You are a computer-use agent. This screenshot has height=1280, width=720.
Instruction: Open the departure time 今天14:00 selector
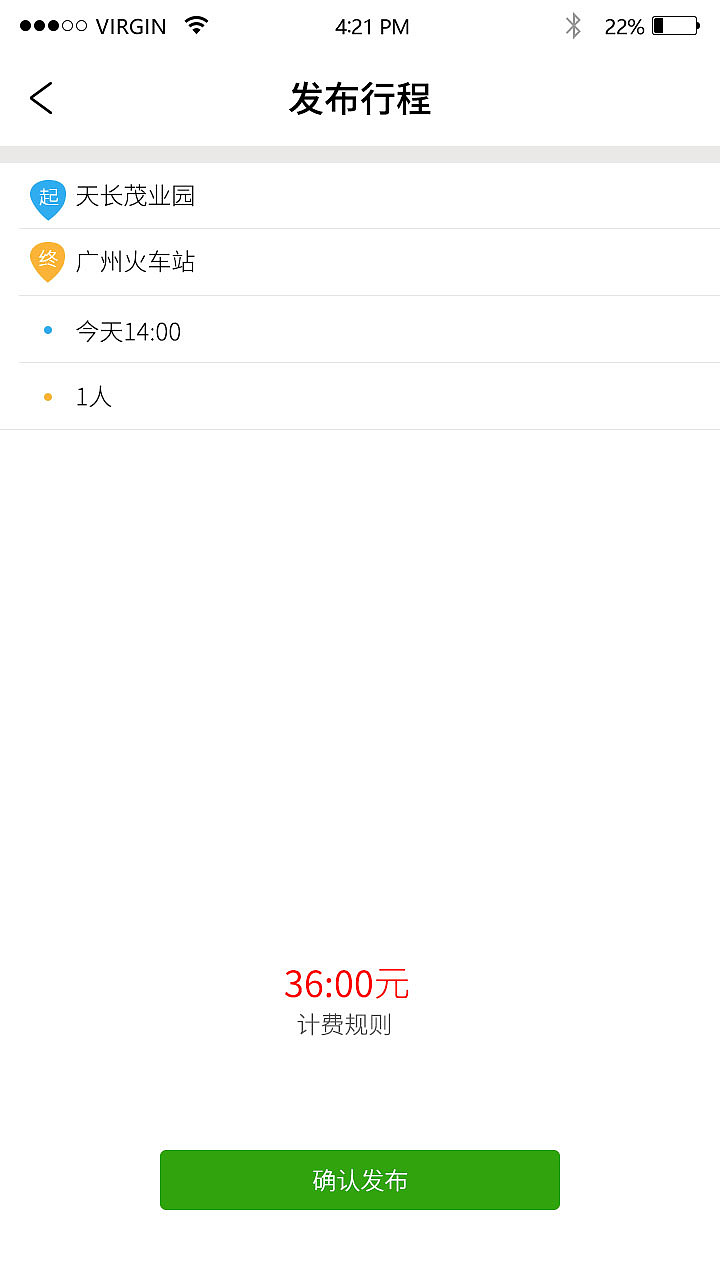click(128, 331)
